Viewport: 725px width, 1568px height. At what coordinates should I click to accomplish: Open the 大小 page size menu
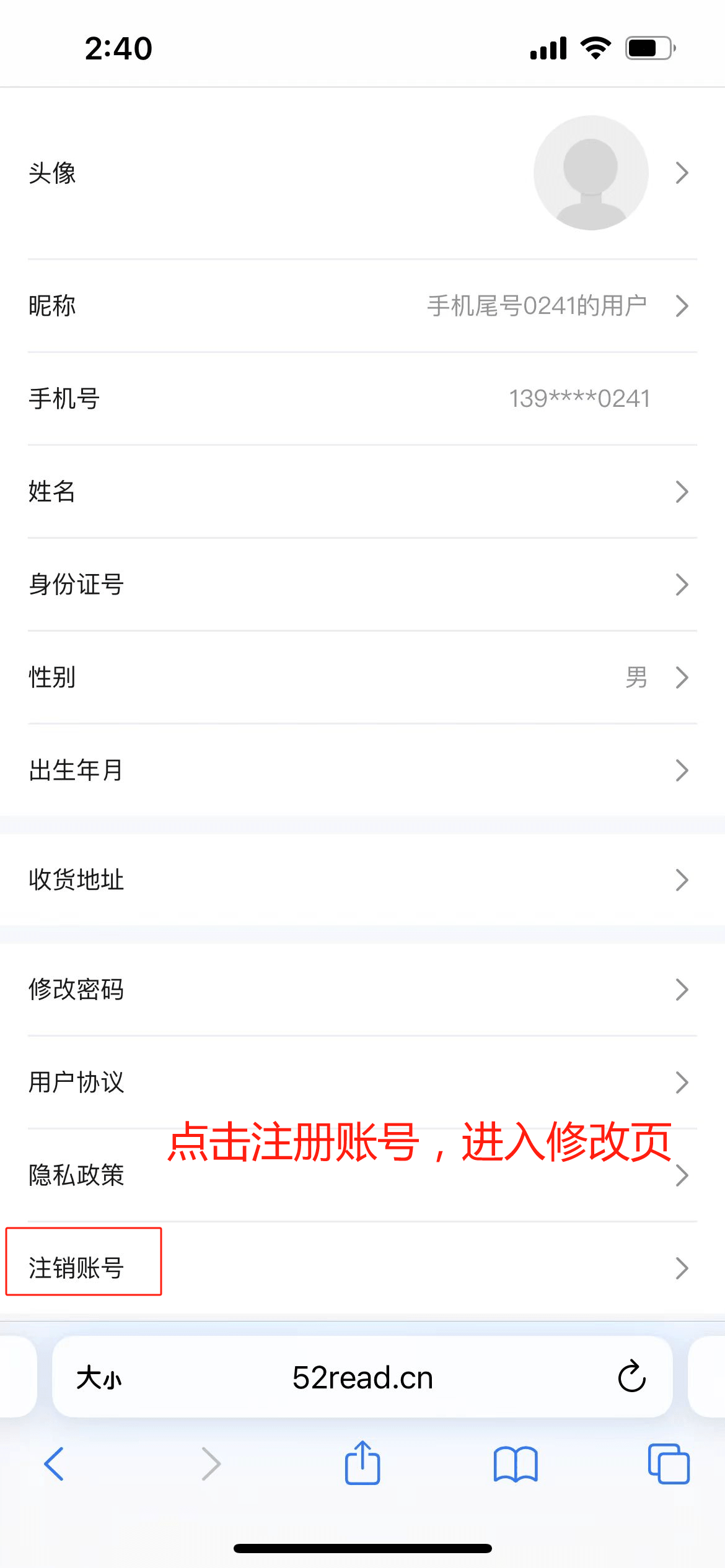click(99, 1379)
